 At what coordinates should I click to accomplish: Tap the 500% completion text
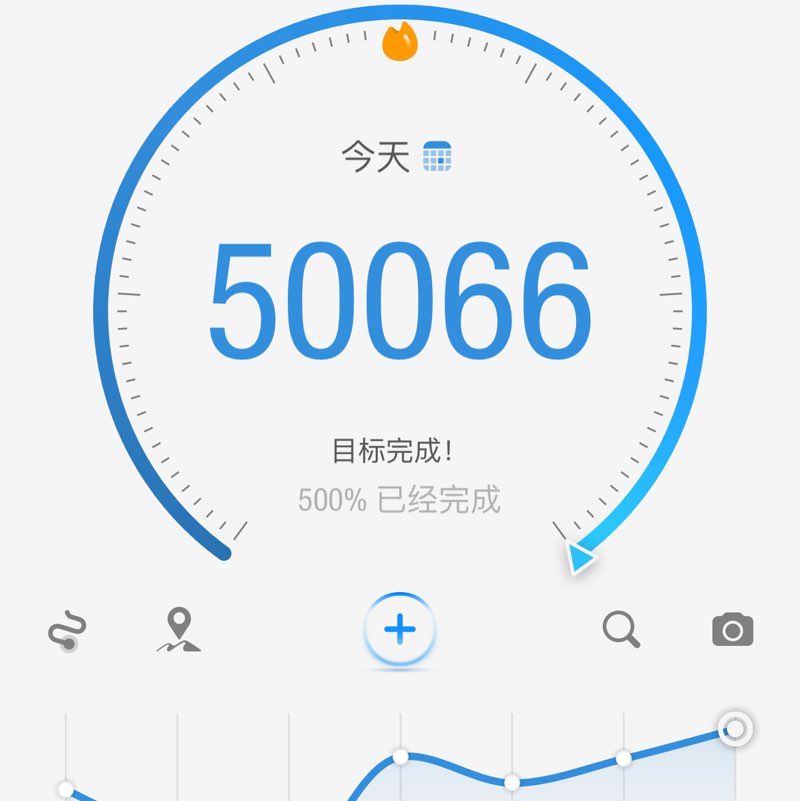click(x=400, y=501)
